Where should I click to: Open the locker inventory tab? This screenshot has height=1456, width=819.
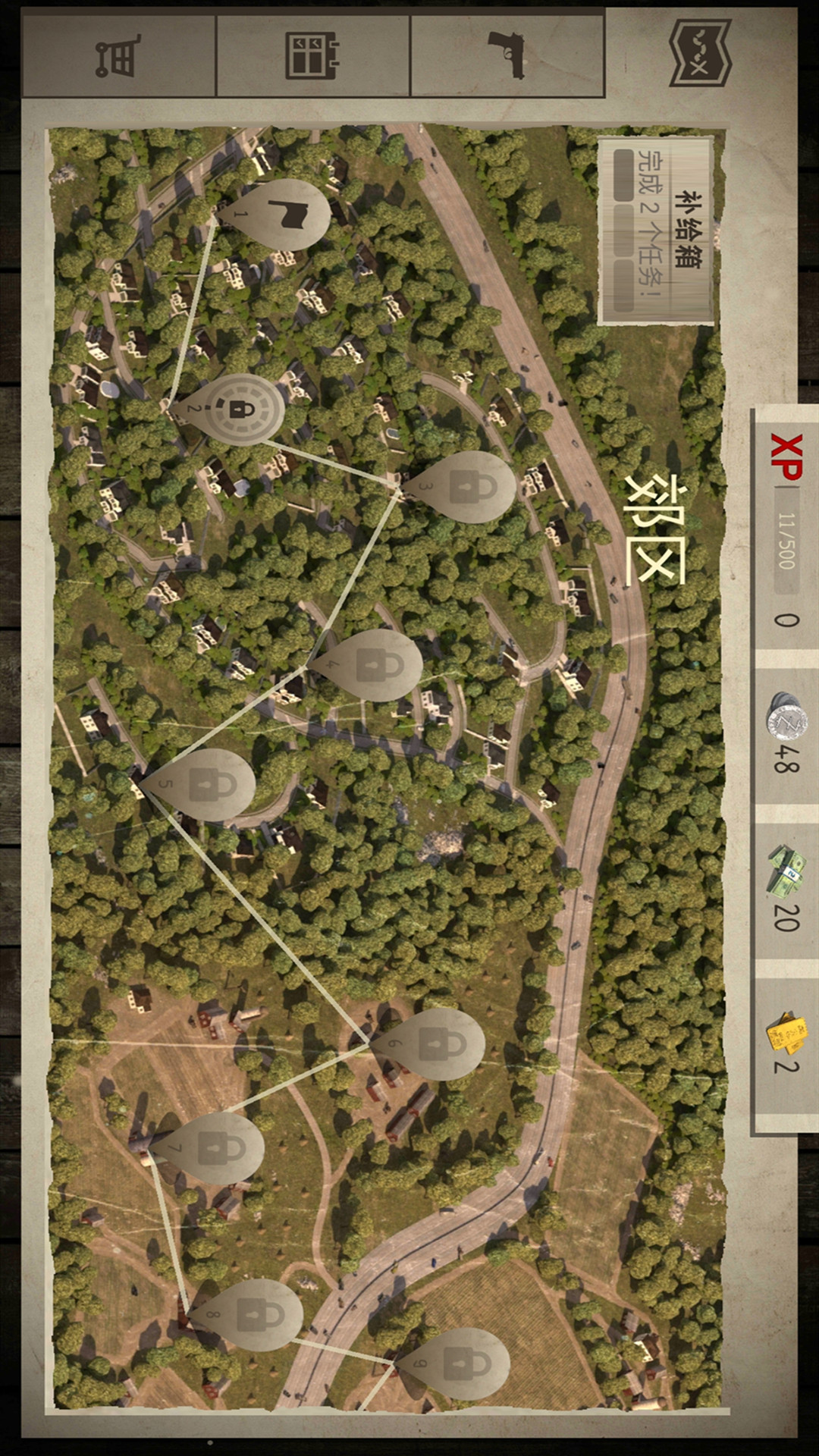(312, 56)
